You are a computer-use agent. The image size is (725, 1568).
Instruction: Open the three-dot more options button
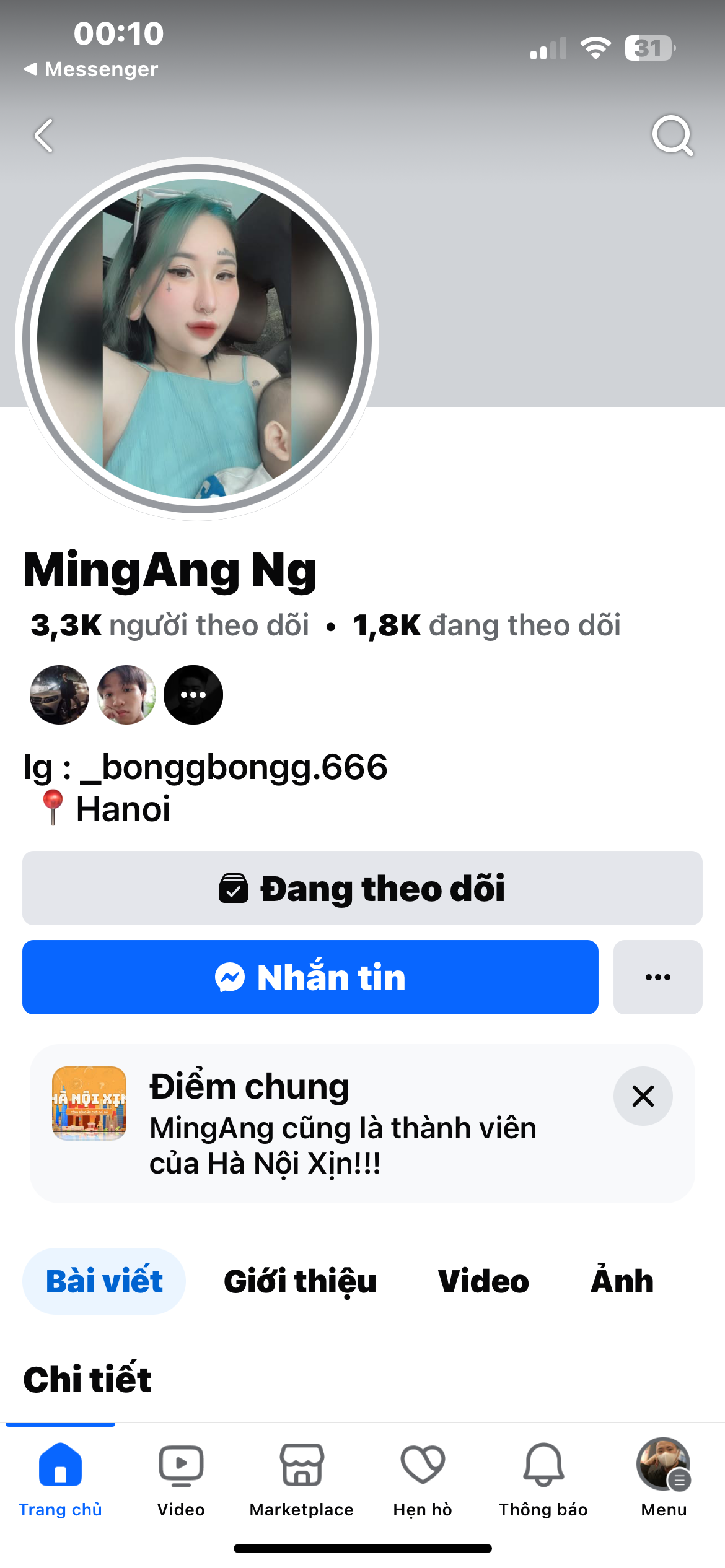point(657,977)
